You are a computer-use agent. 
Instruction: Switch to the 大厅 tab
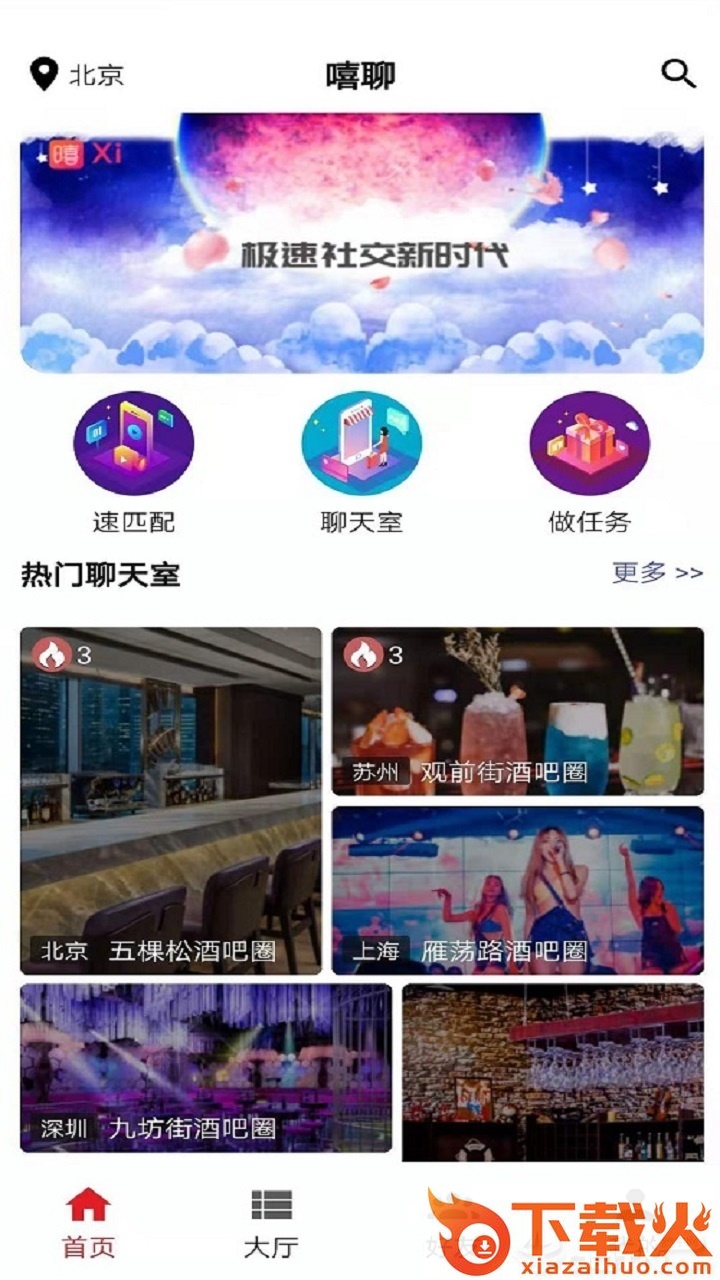[271, 1222]
